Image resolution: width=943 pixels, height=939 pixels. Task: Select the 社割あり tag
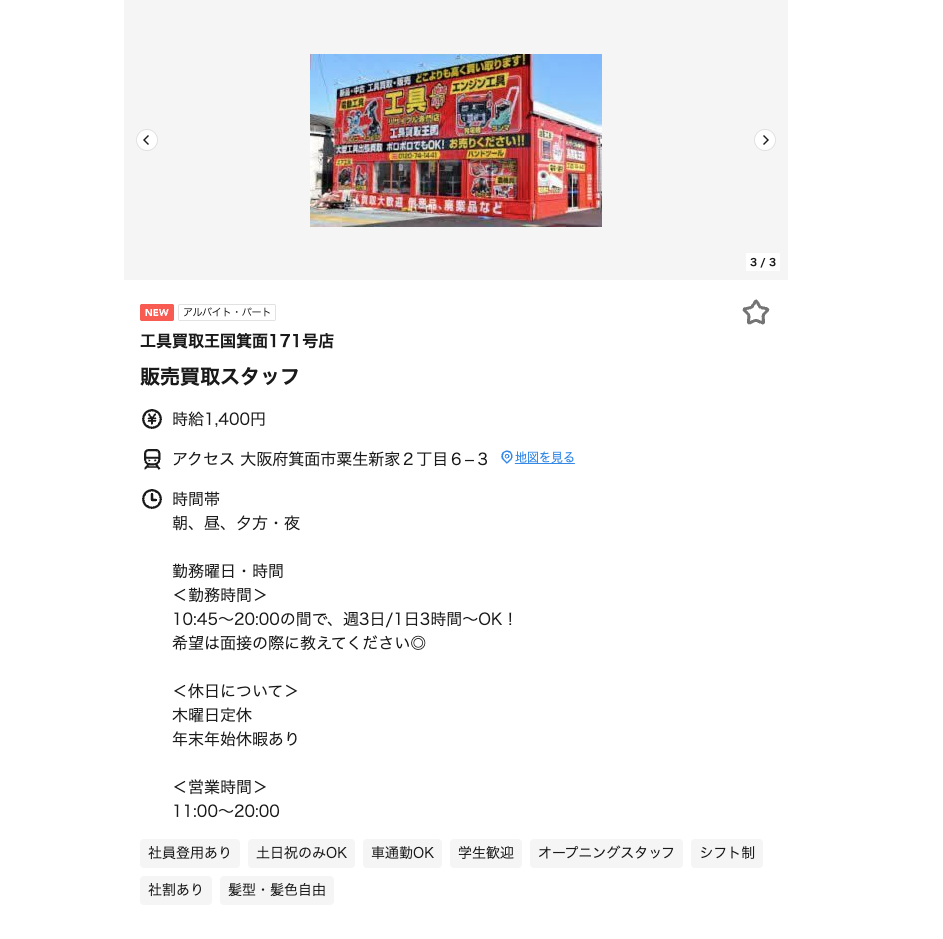coord(176,890)
